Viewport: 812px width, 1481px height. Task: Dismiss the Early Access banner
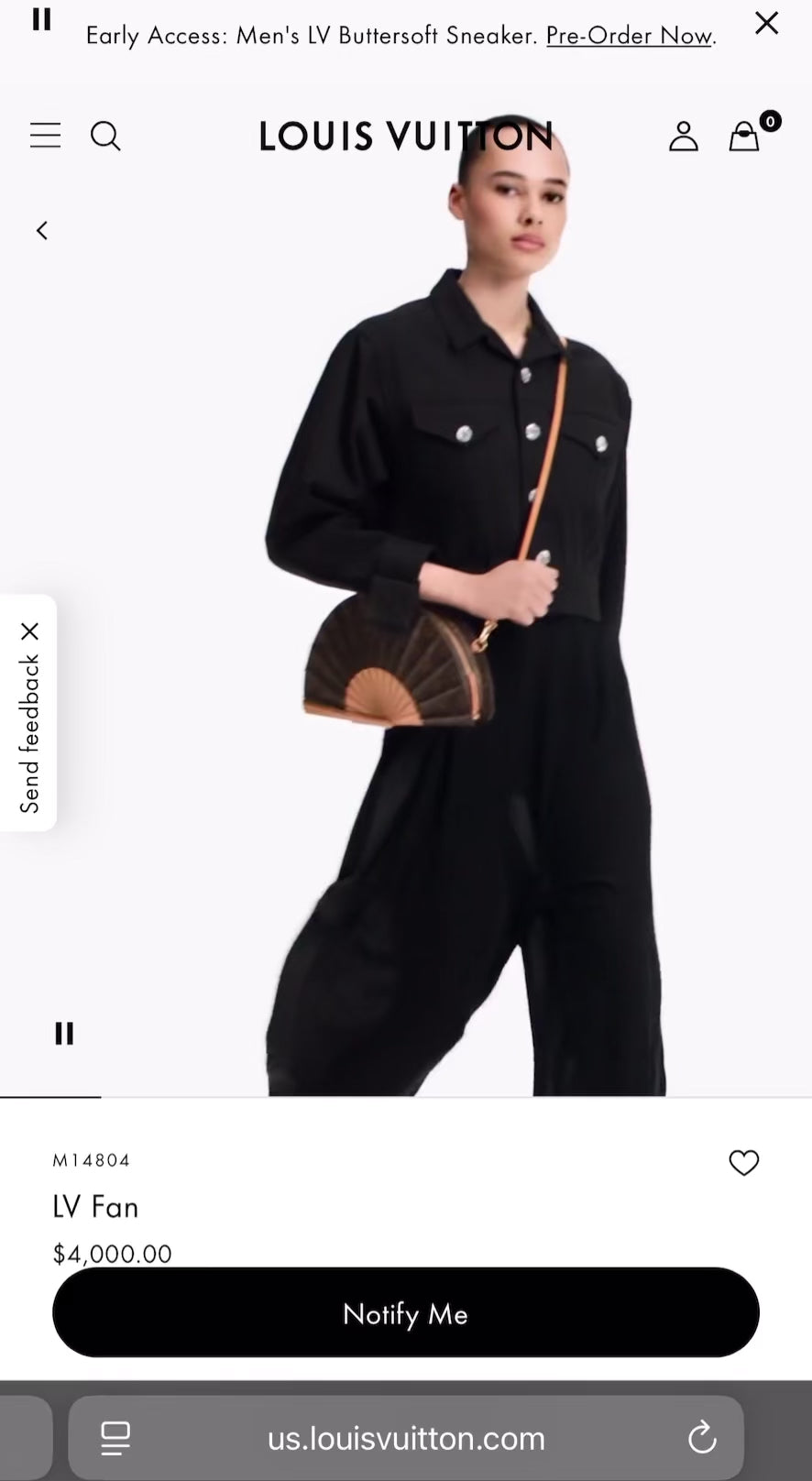click(766, 23)
